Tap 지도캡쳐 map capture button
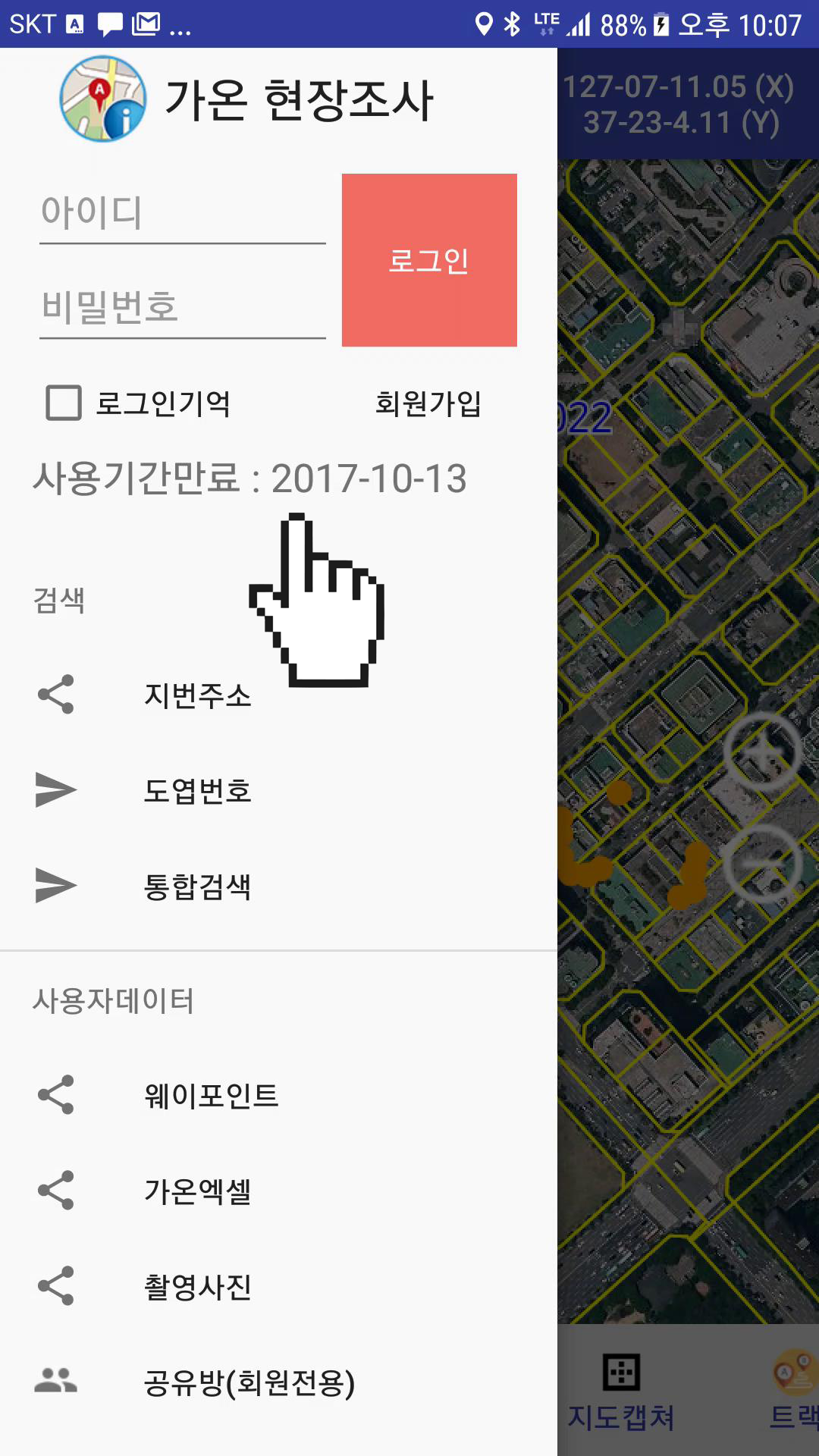The width and height of the screenshot is (819, 1456). point(621,1392)
